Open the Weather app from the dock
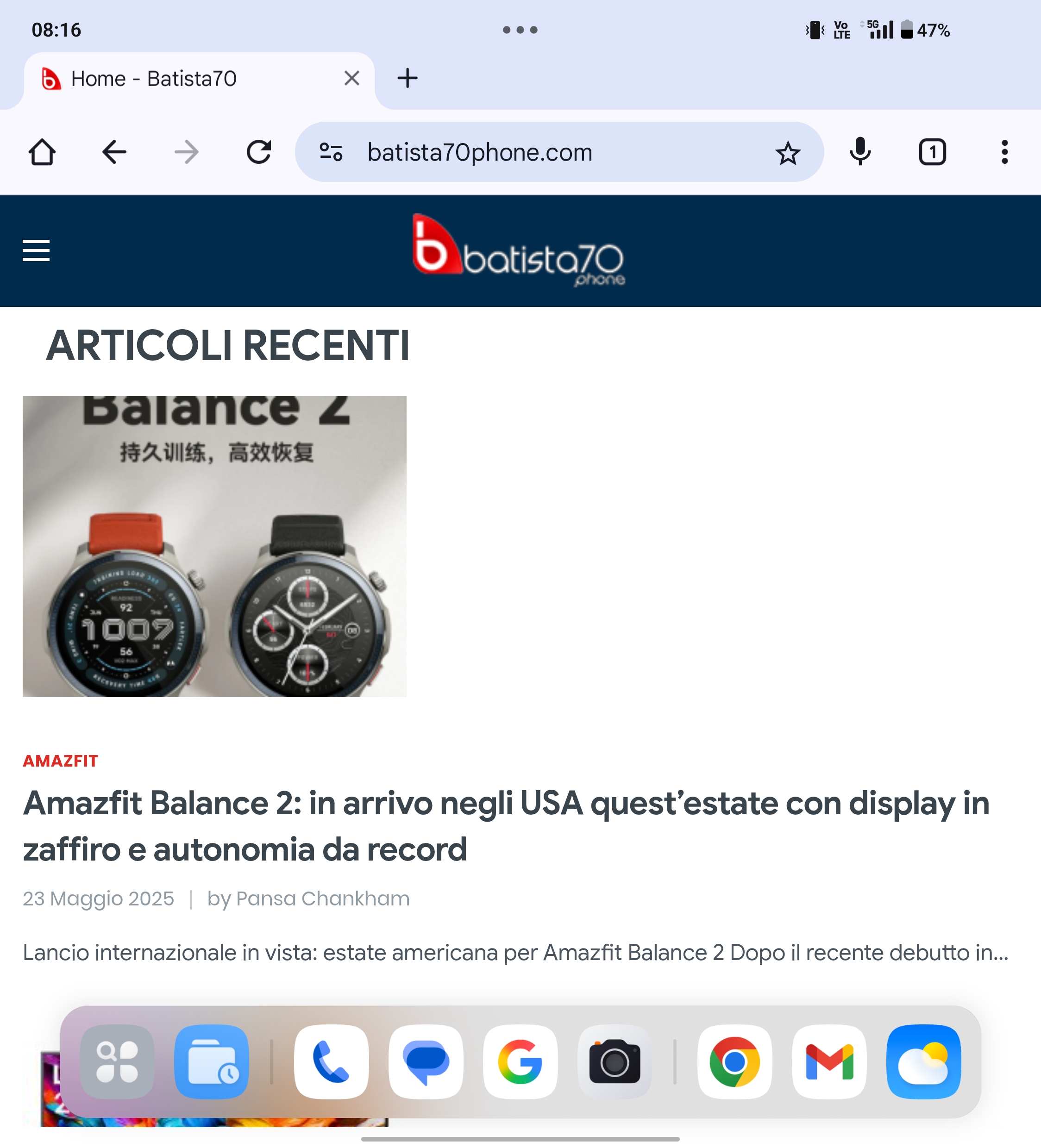This screenshot has width=1041, height=1148. point(923,1061)
